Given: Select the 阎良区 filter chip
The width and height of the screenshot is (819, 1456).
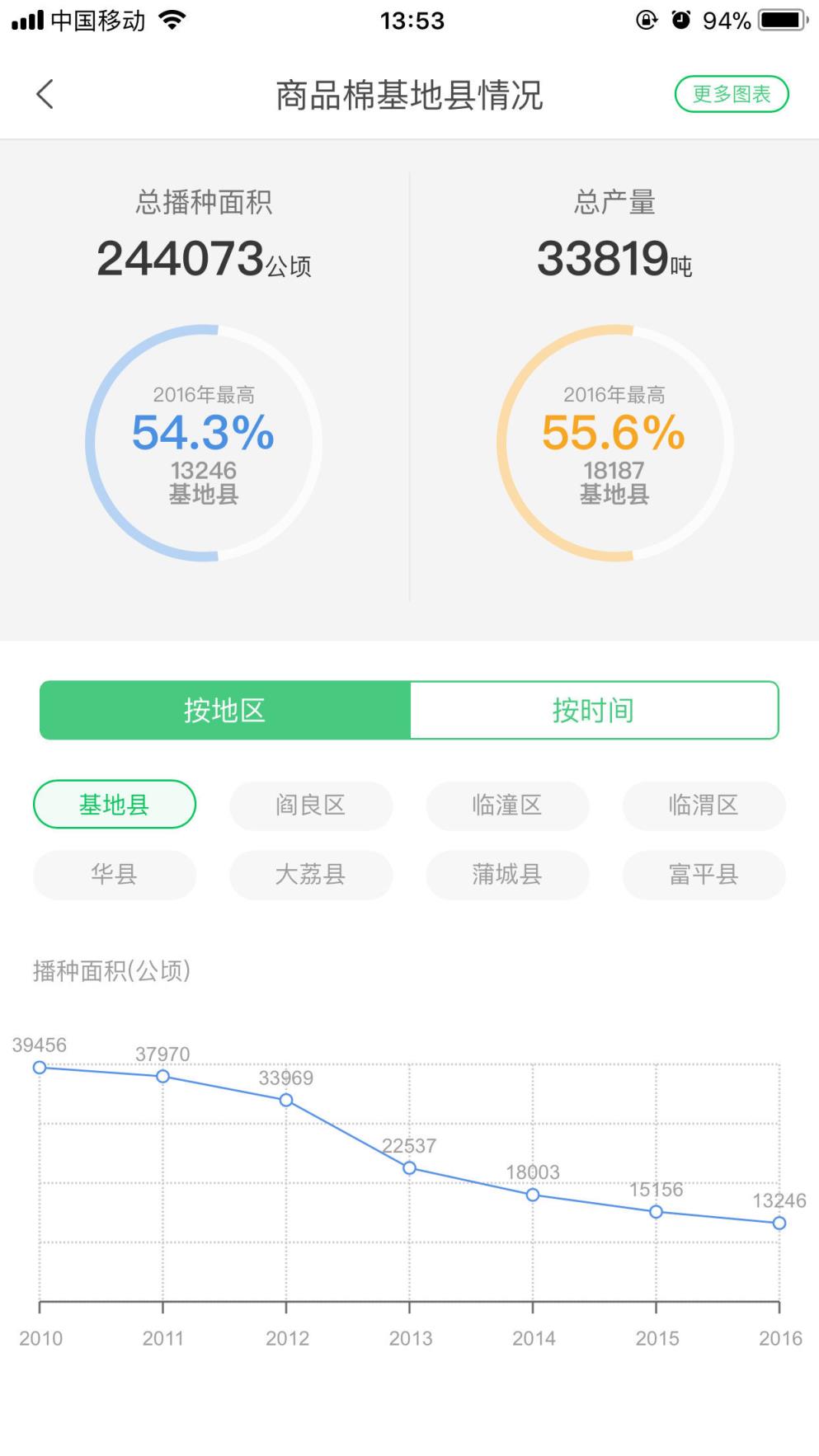Looking at the screenshot, I should click(310, 805).
